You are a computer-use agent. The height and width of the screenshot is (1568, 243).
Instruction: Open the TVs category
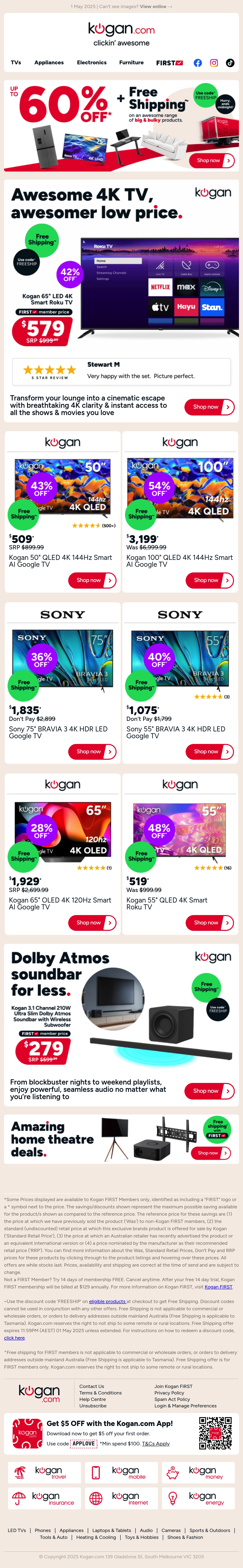coord(16,63)
